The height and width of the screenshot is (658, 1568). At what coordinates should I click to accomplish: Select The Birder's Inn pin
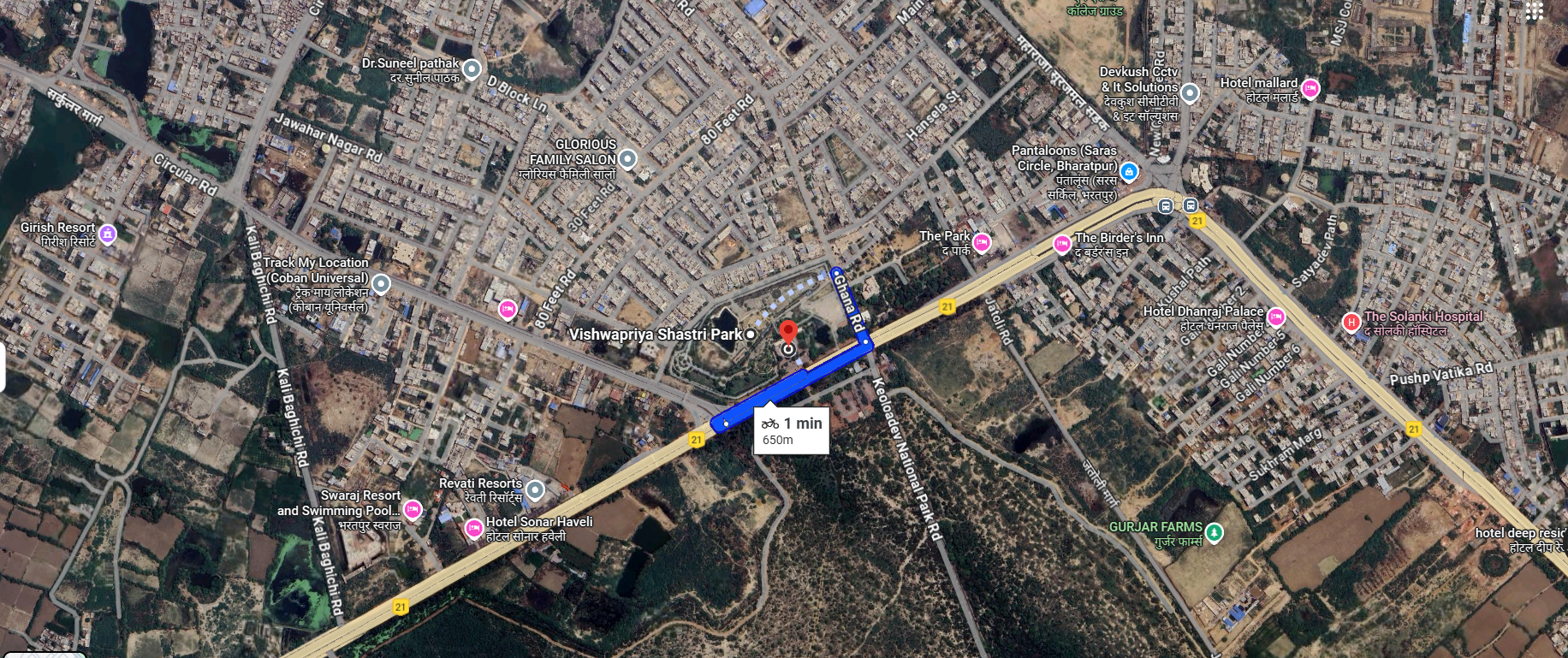click(x=1062, y=244)
